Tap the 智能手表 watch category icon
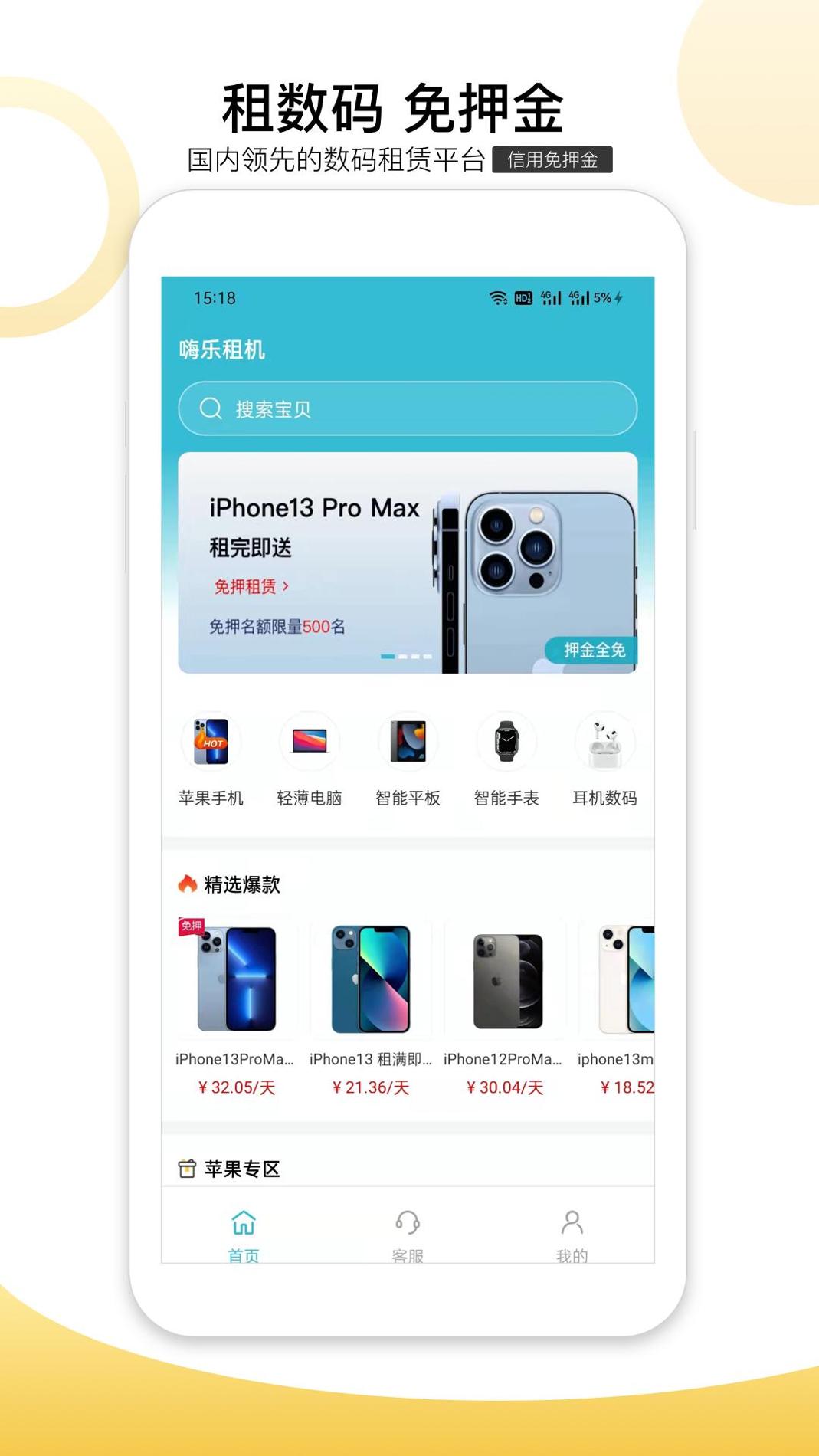This screenshot has width=819, height=1456. (506, 742)
